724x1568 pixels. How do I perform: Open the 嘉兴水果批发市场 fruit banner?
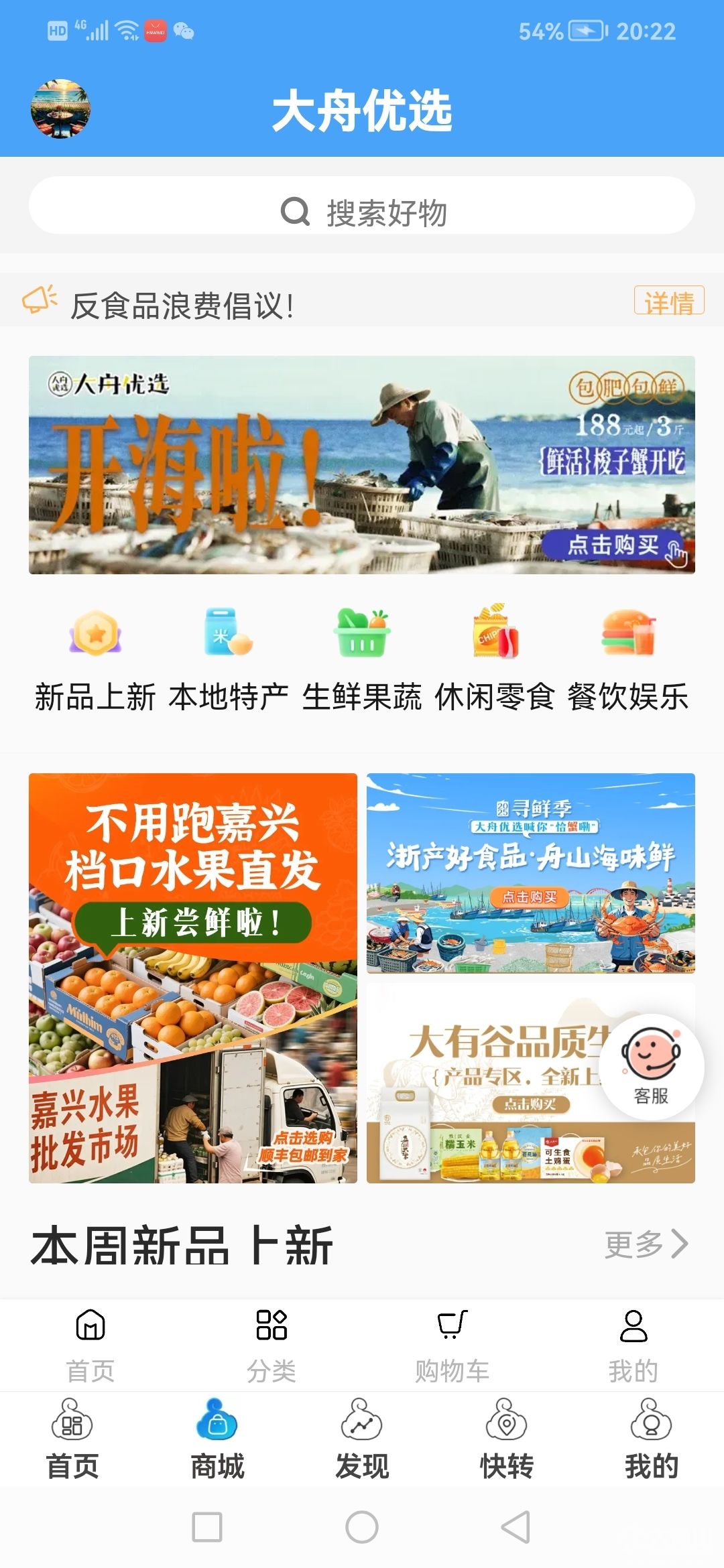[193, 978]
